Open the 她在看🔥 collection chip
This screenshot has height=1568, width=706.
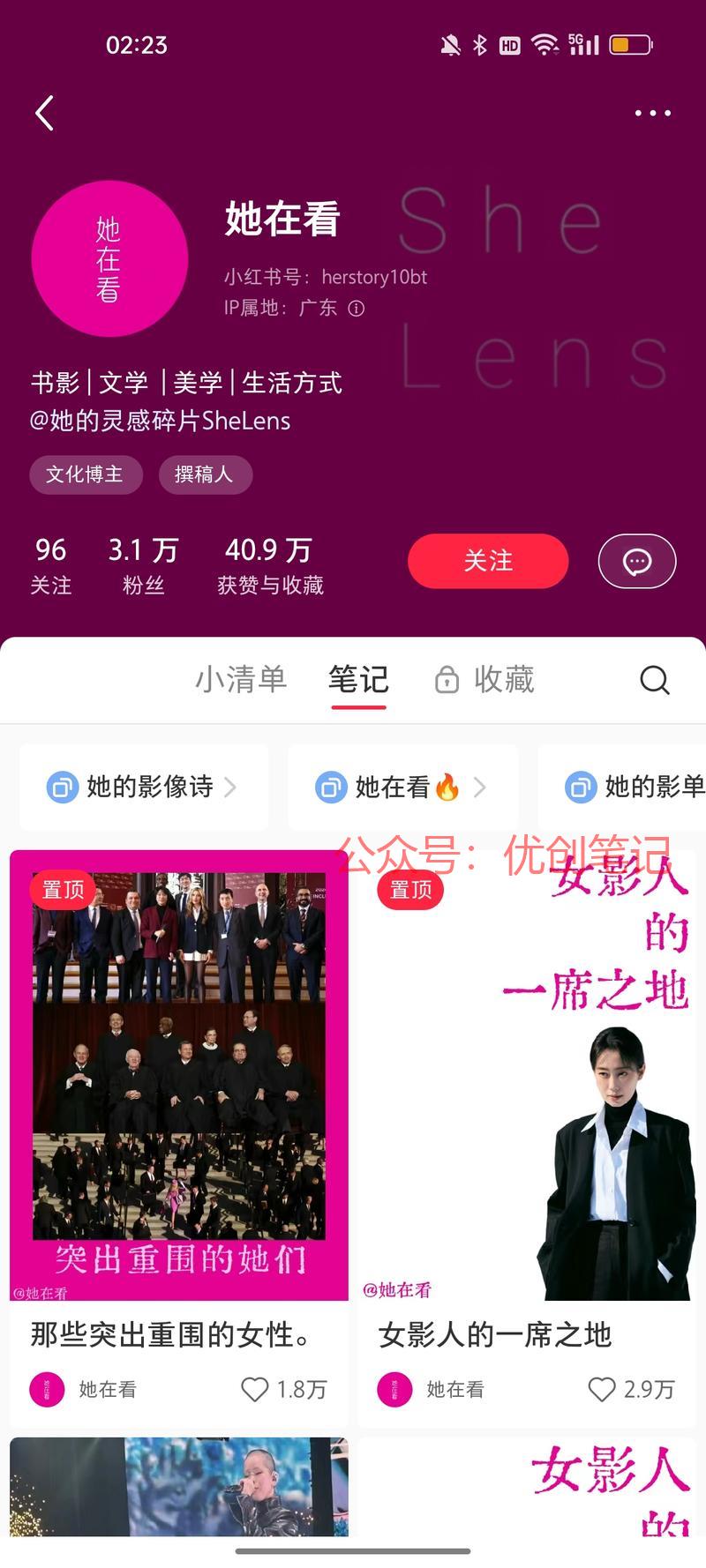[402, 787]
